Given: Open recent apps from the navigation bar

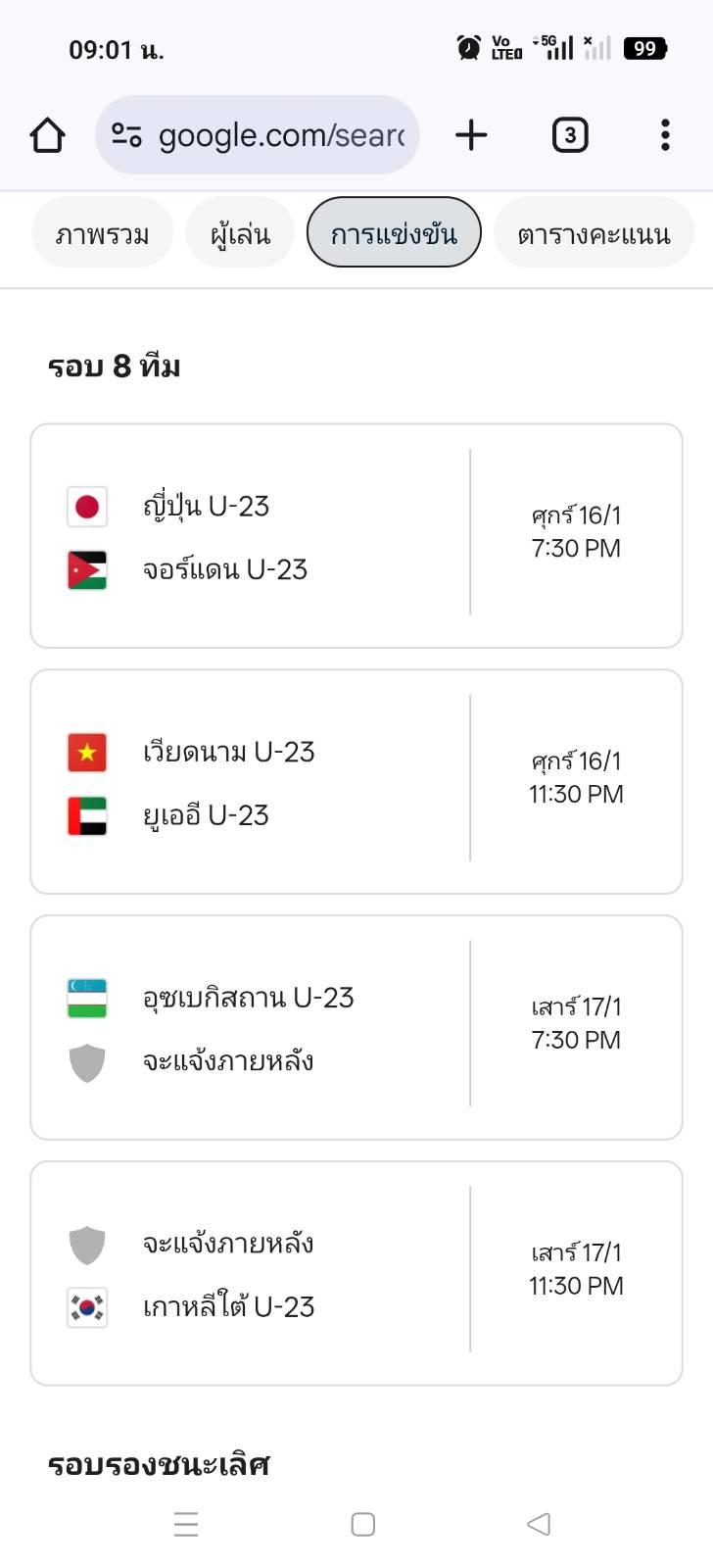Looking at the screenshot, I should pos(186,1524).
